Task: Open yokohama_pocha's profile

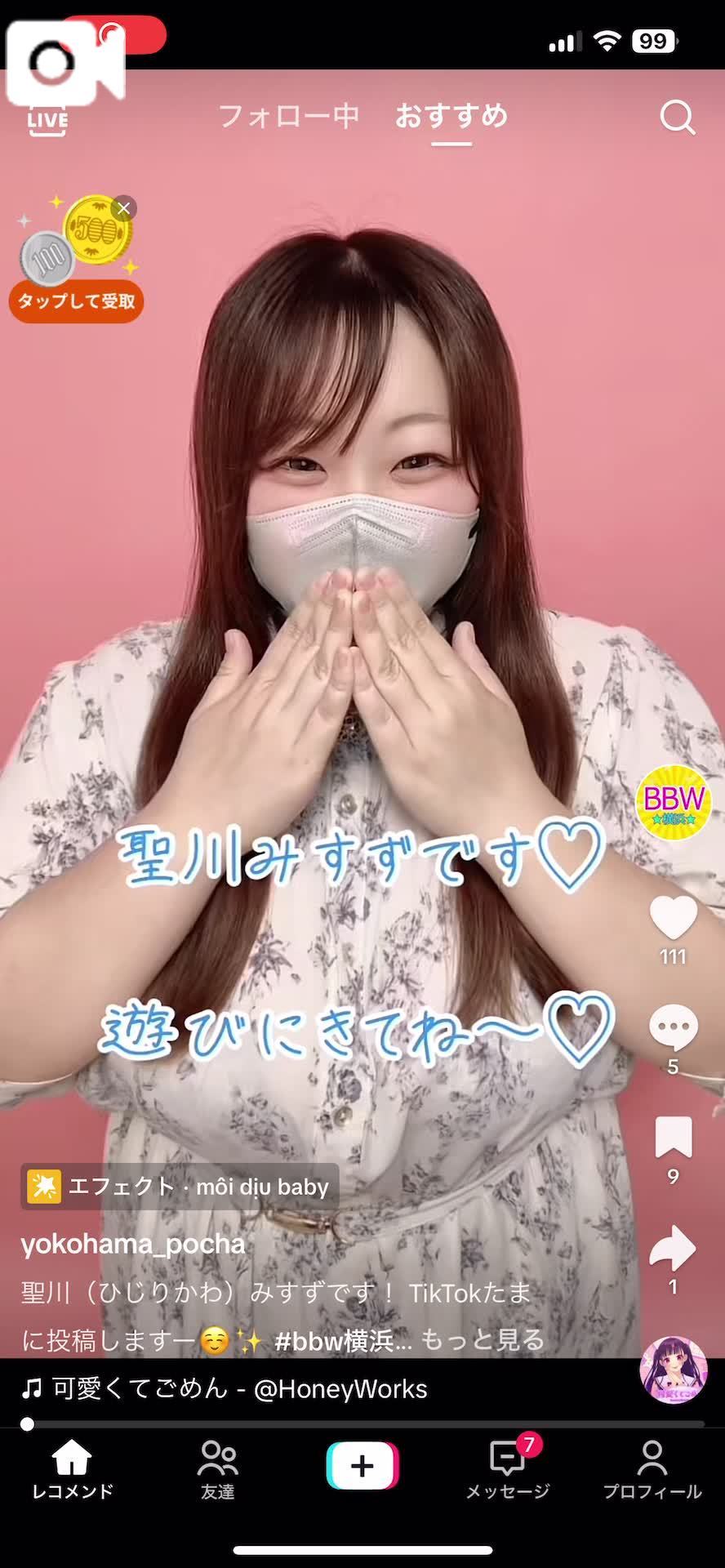Action: 133,1244
